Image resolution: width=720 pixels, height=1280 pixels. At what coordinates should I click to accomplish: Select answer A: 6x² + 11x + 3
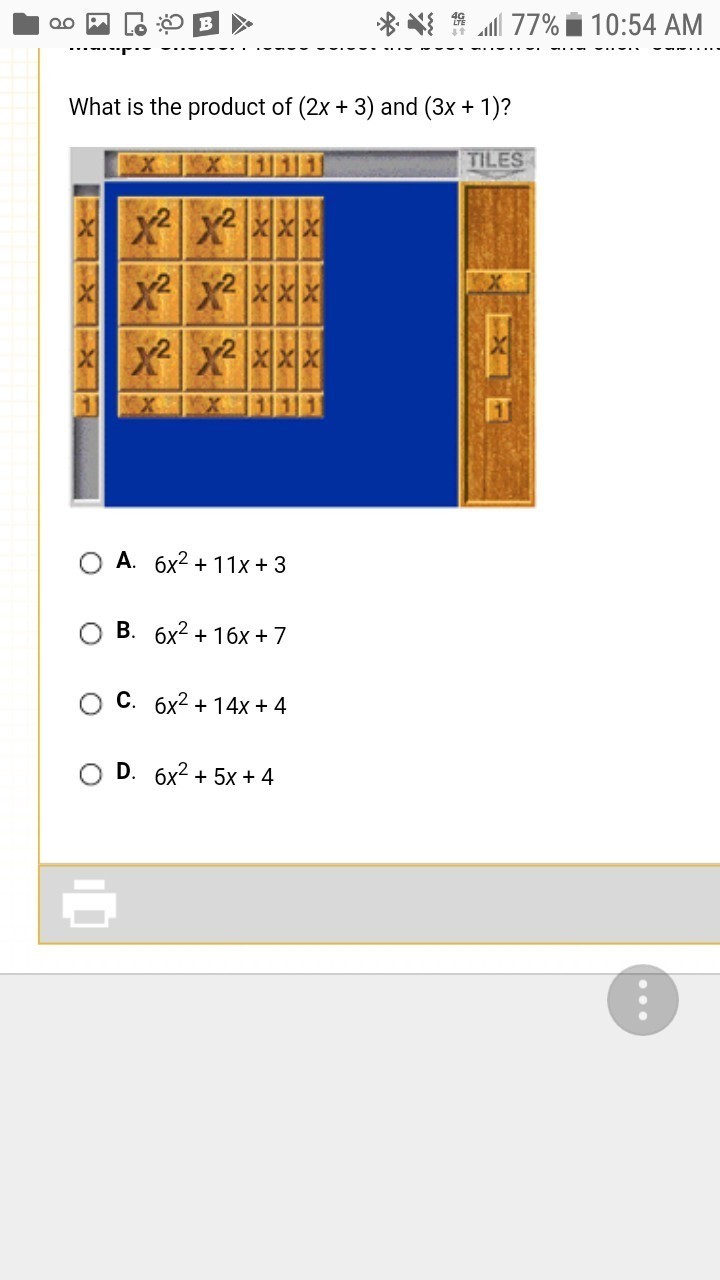click(91, 563)
